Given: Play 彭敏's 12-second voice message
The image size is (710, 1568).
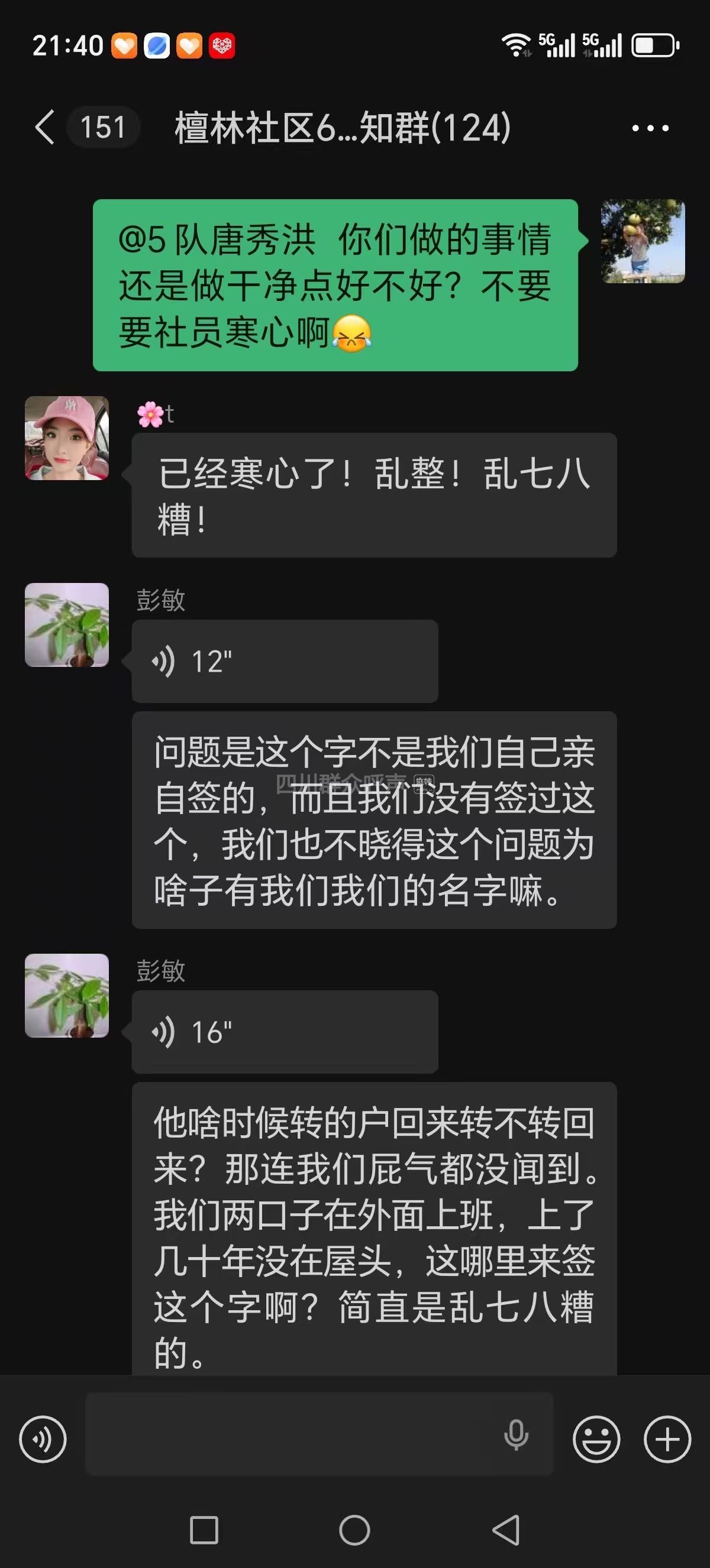Looking at the screenshot, I should (x=285, y=661).
